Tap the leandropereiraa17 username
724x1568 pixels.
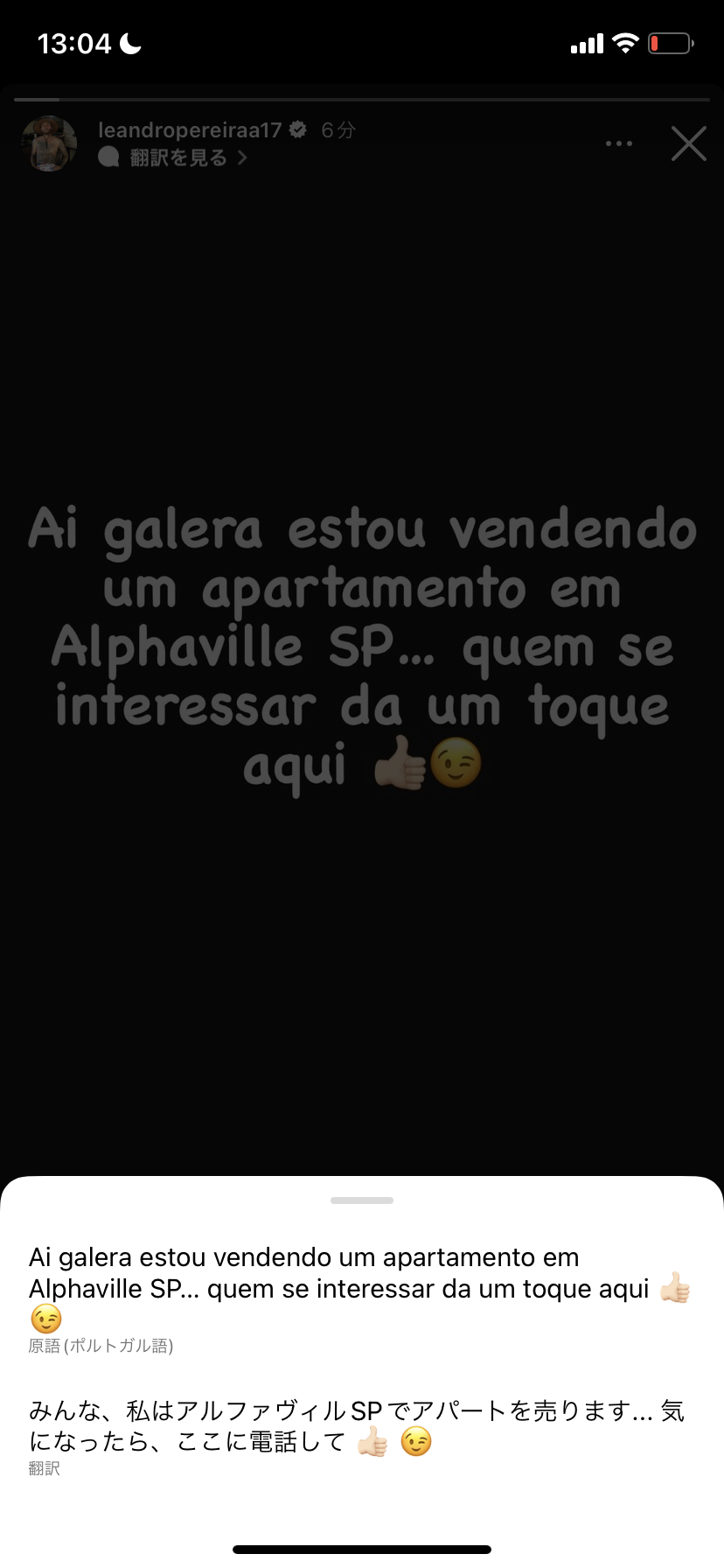click(x=190, y=130)
